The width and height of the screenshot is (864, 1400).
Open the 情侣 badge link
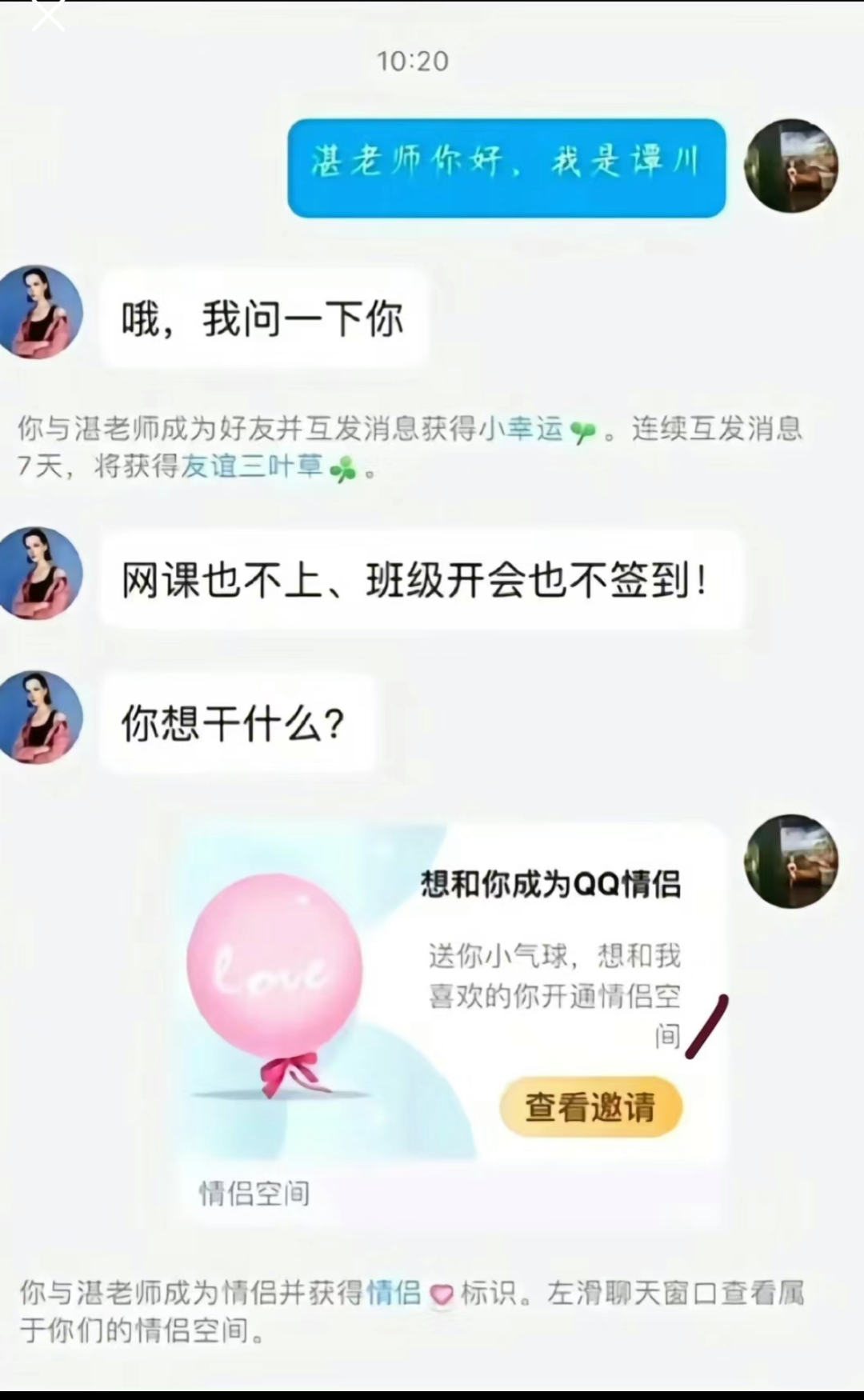394,1291
